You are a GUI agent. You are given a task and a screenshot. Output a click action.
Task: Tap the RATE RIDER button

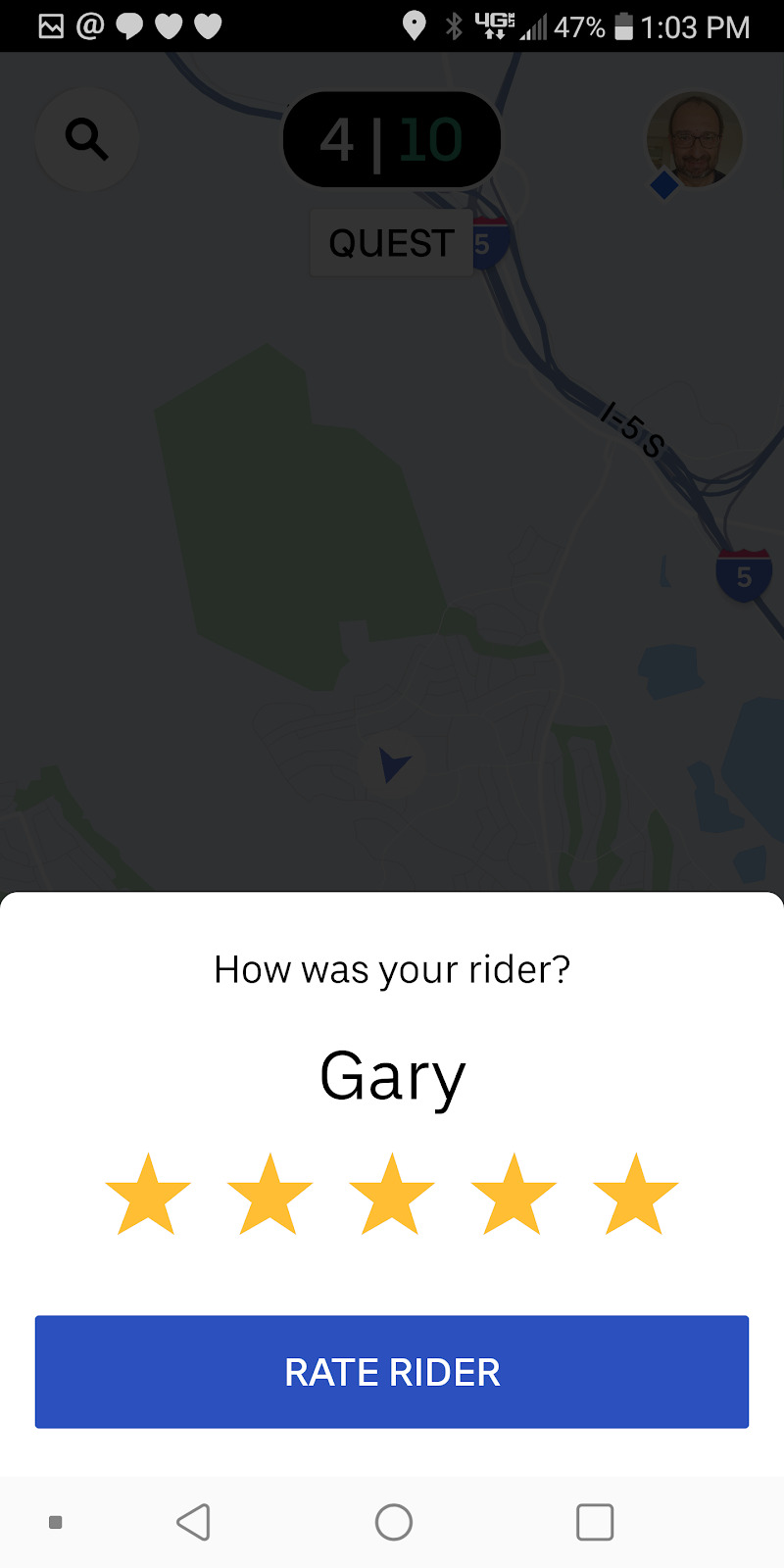pos(392,1371)
